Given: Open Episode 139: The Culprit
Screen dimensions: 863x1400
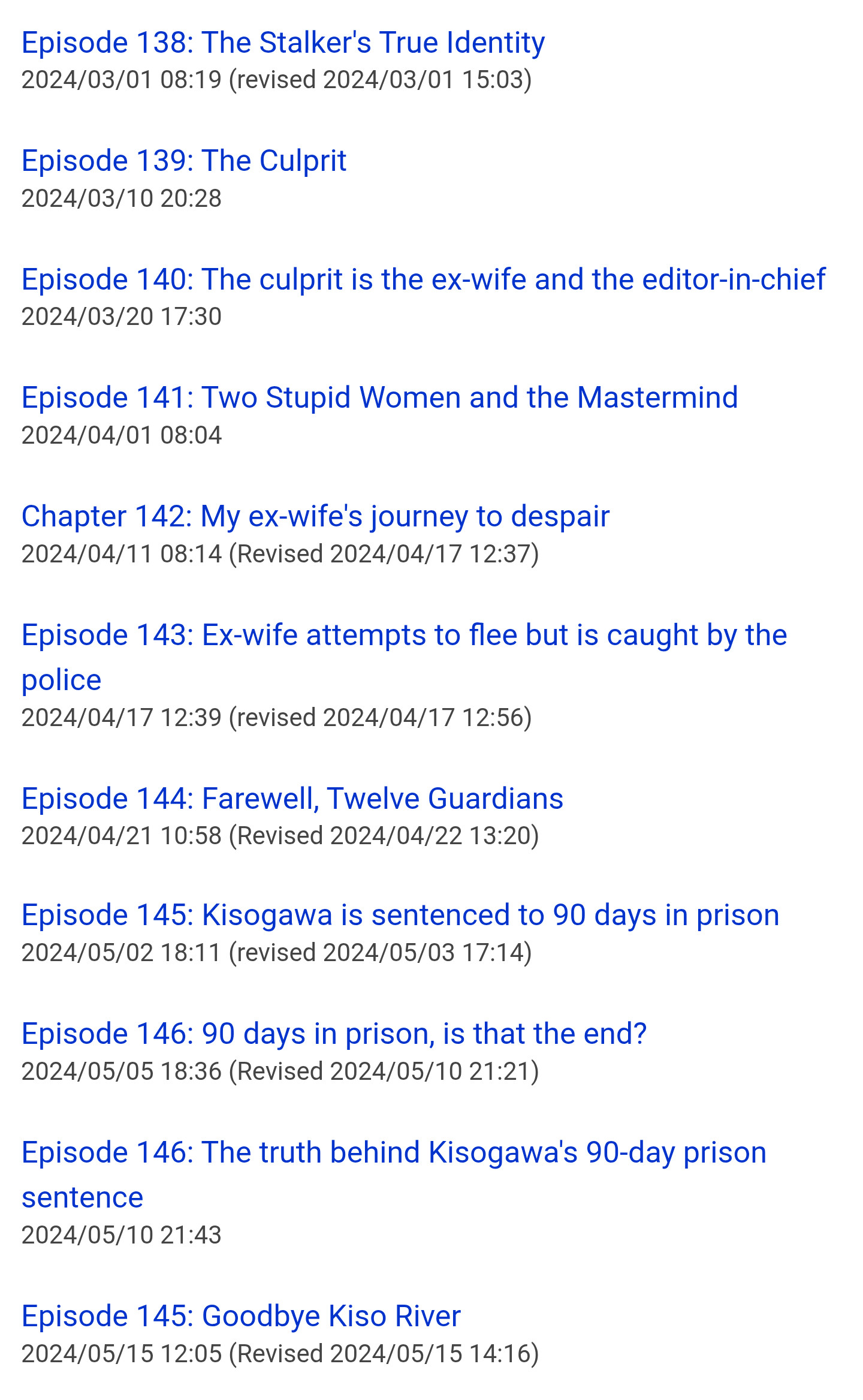Looking at the screenshot, I should (x=184, y=161).
